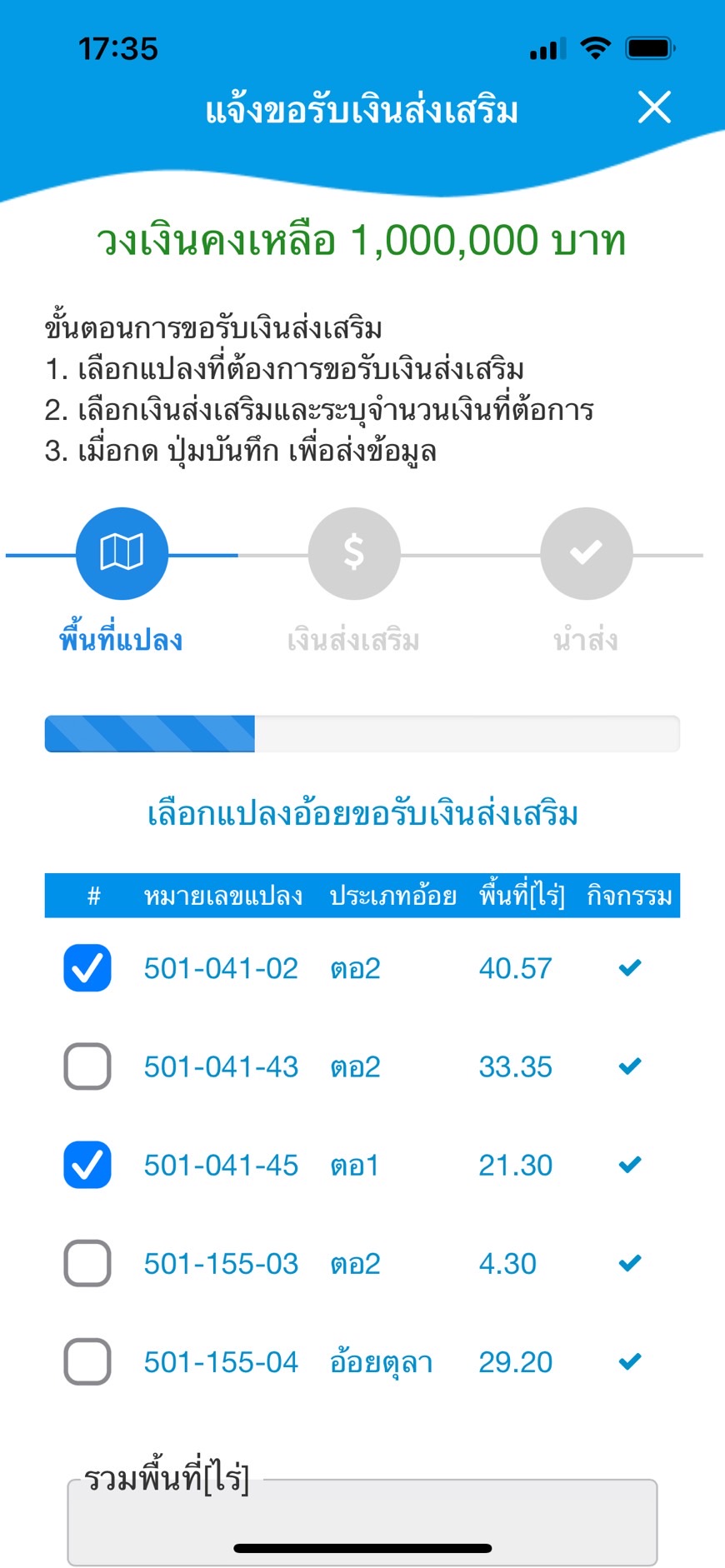The image size is (725, 1568).
Task: Uncheck plot 501-041-02
Action: (87, 968)
